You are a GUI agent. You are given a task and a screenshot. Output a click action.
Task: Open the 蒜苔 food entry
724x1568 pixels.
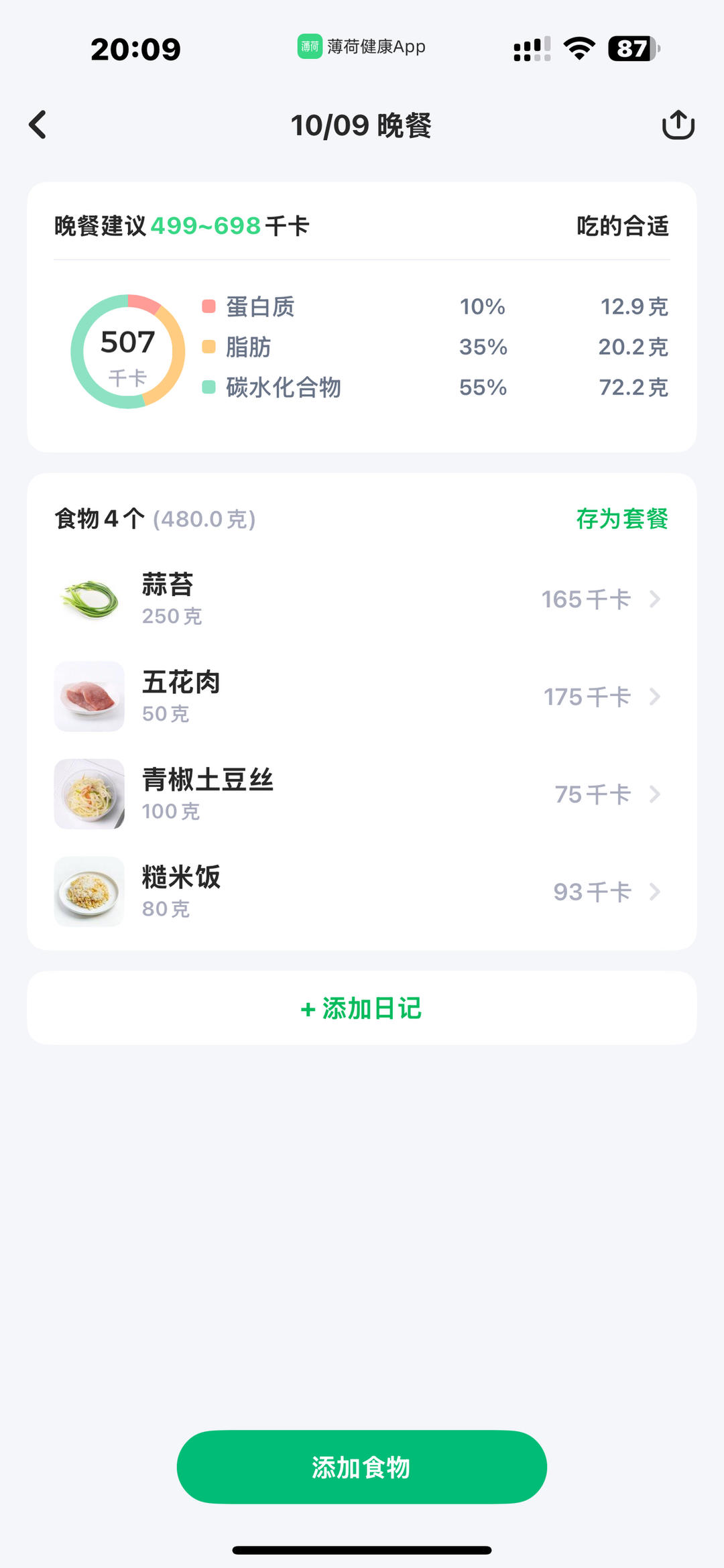click(362, 599)
